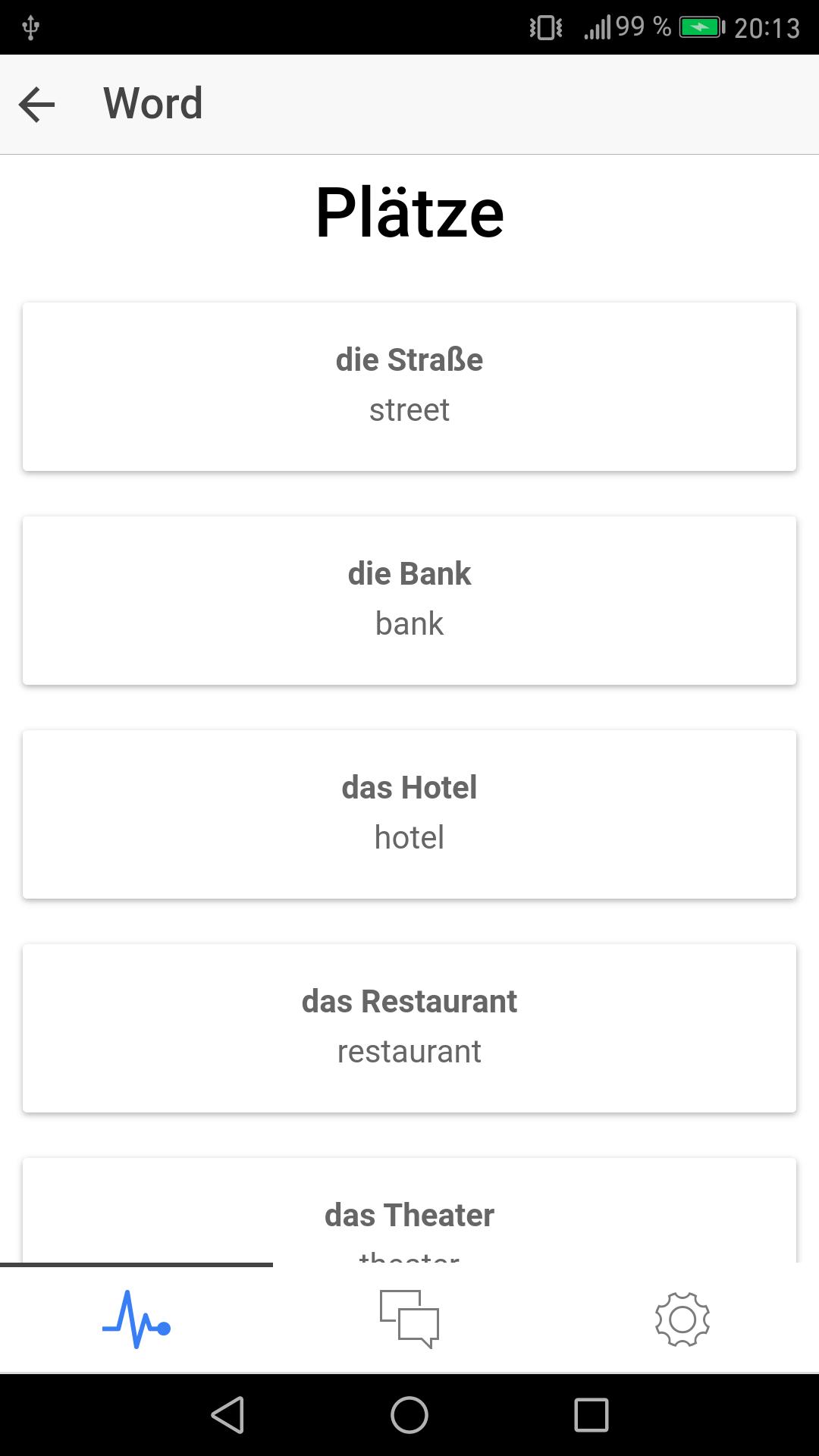Image resolution: width=819 pixels, height=1456 pixels.
Task: Open the die Straße word card
Action: coord(409,387)
